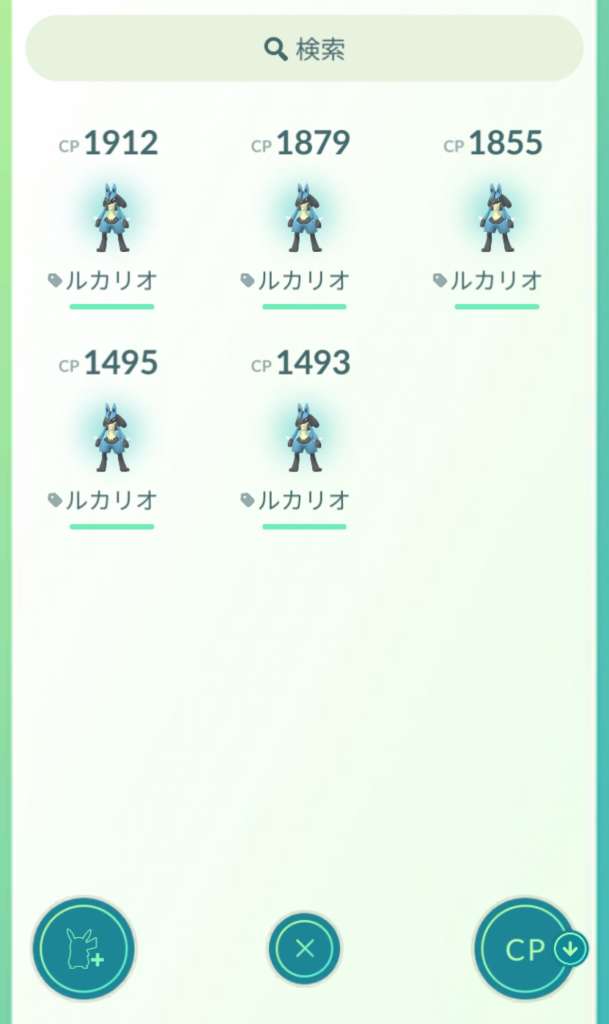The image size is (609, 1024).
Task: Close the Pokémon list
Action: point(304,949)
